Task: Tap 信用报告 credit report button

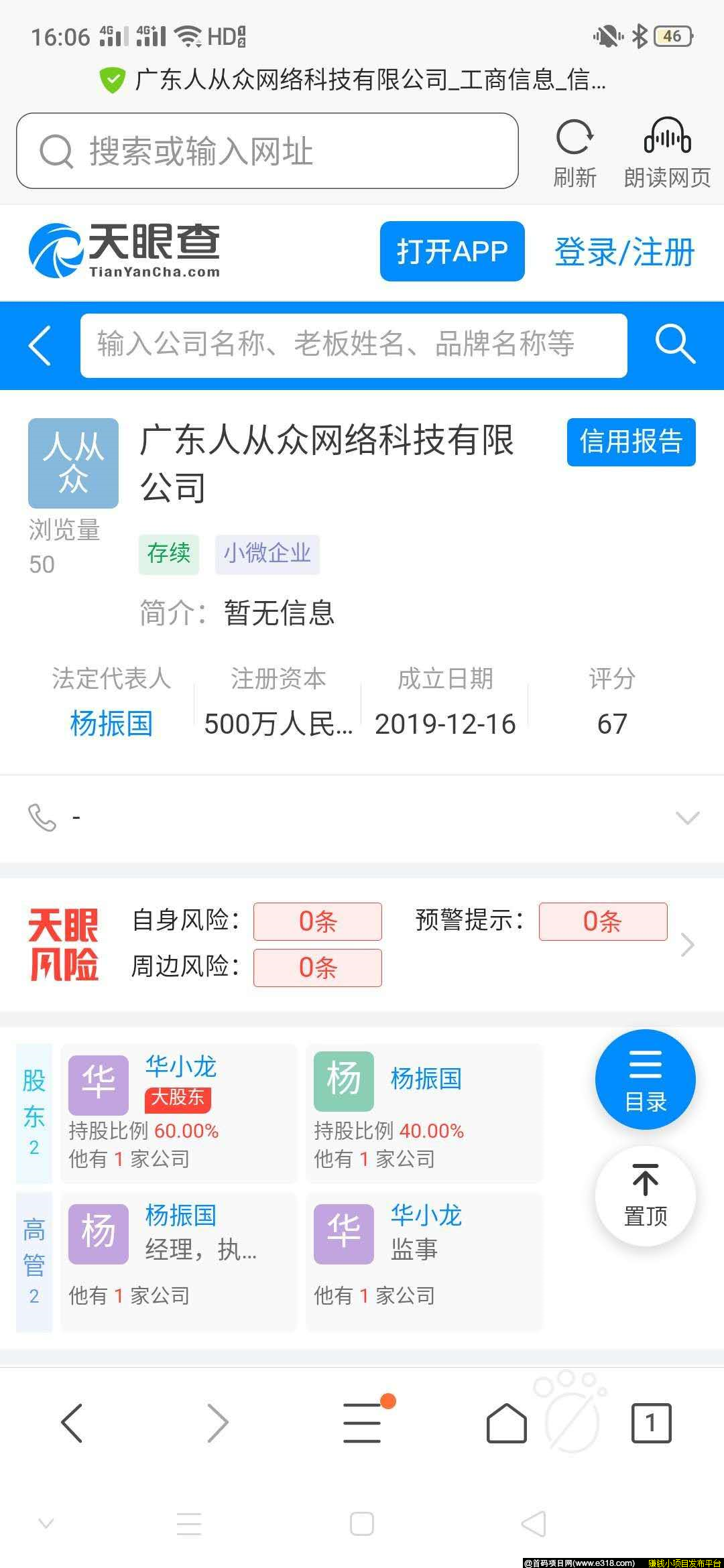Action: point(629,442)
